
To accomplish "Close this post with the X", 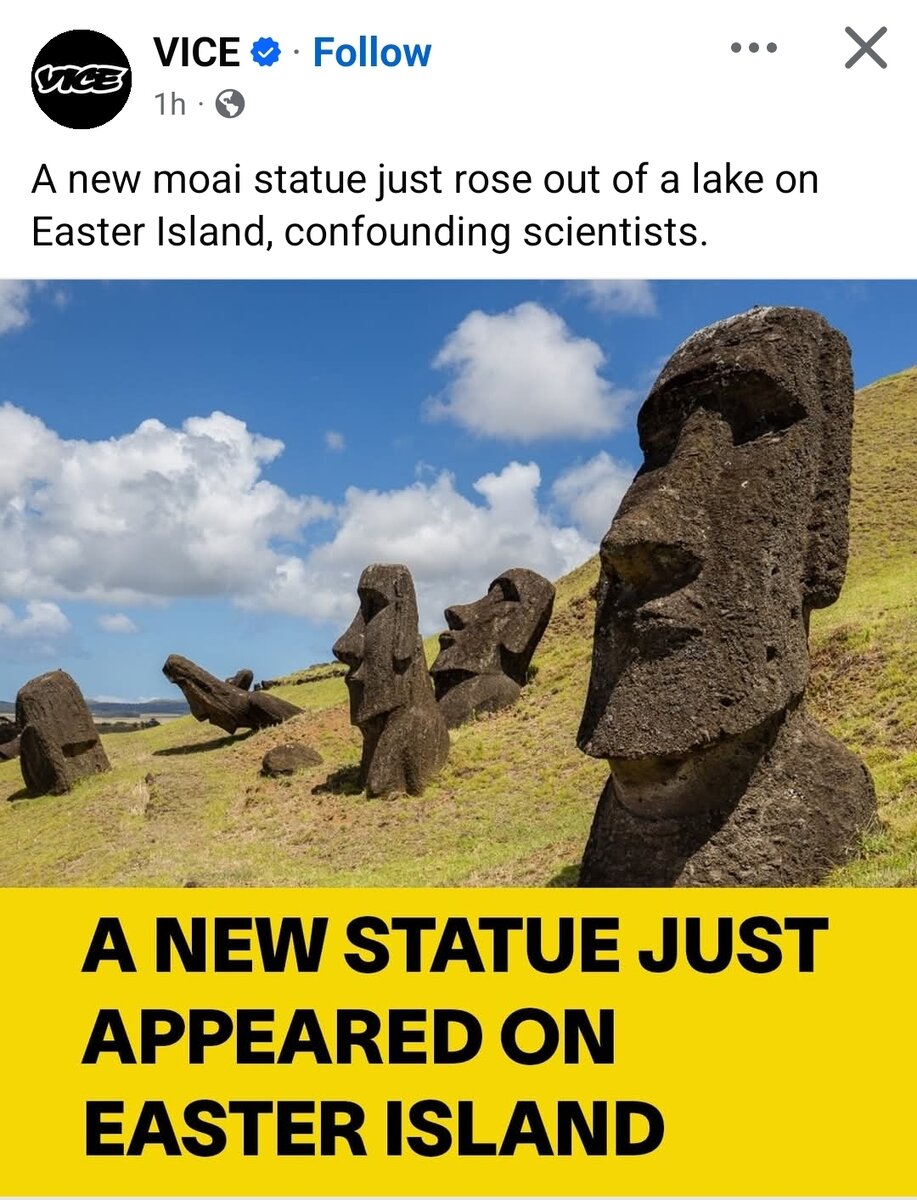I will point(865,48).
